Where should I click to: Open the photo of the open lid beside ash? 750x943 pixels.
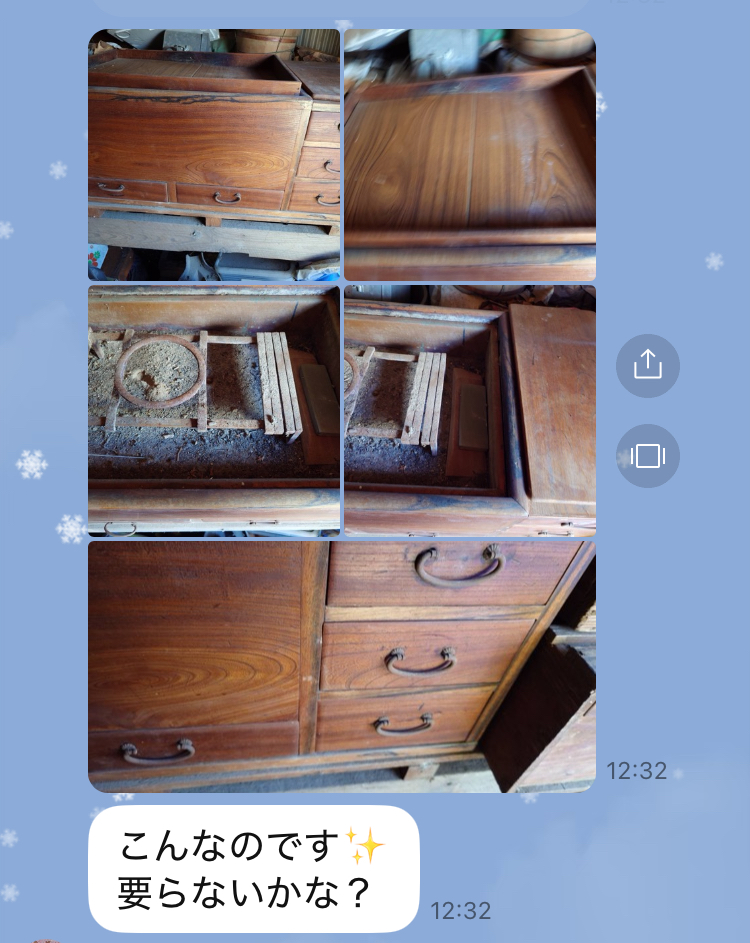[x=470, y=410]
